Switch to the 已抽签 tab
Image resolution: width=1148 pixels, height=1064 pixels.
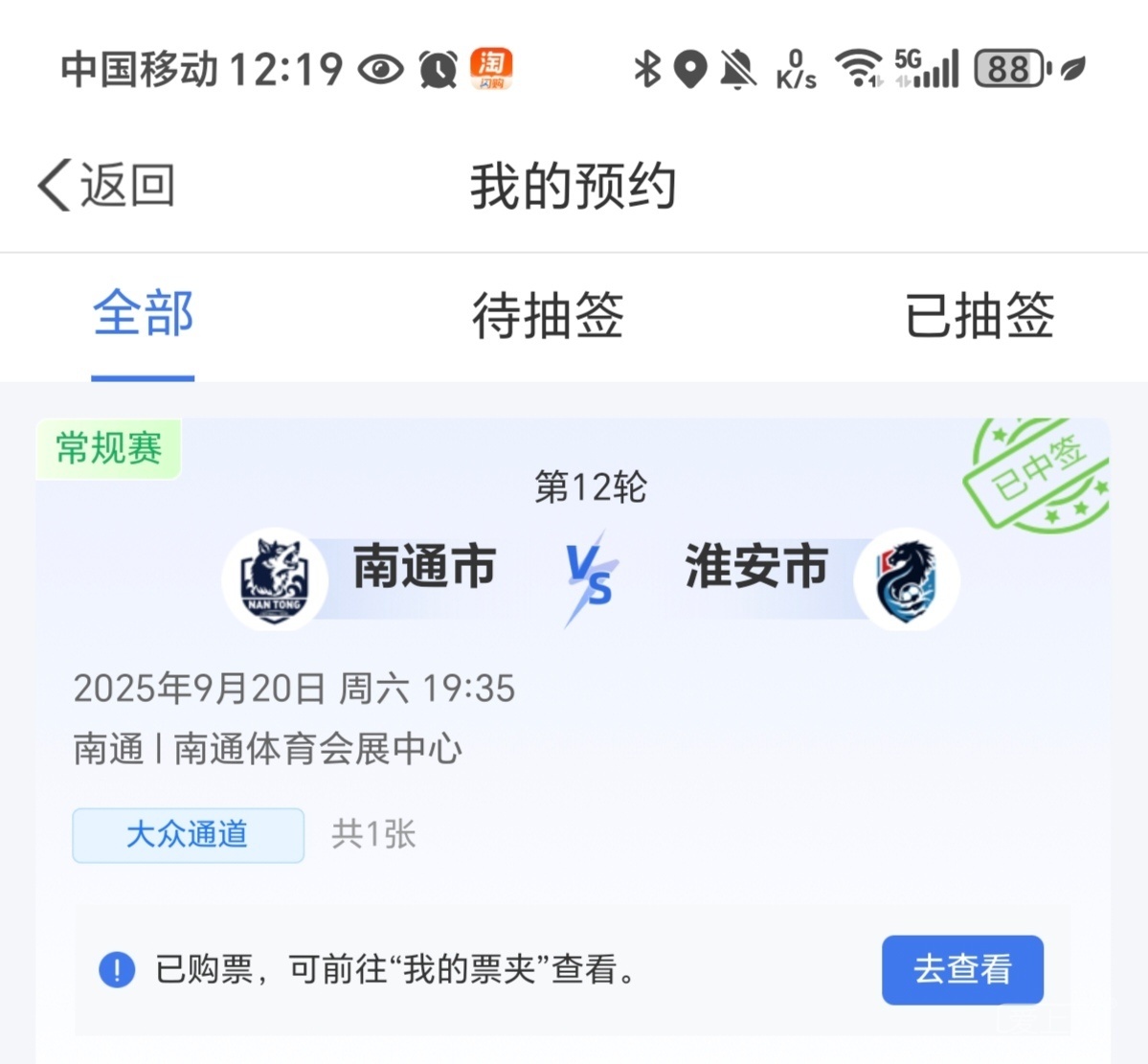[x=979, y=316]
